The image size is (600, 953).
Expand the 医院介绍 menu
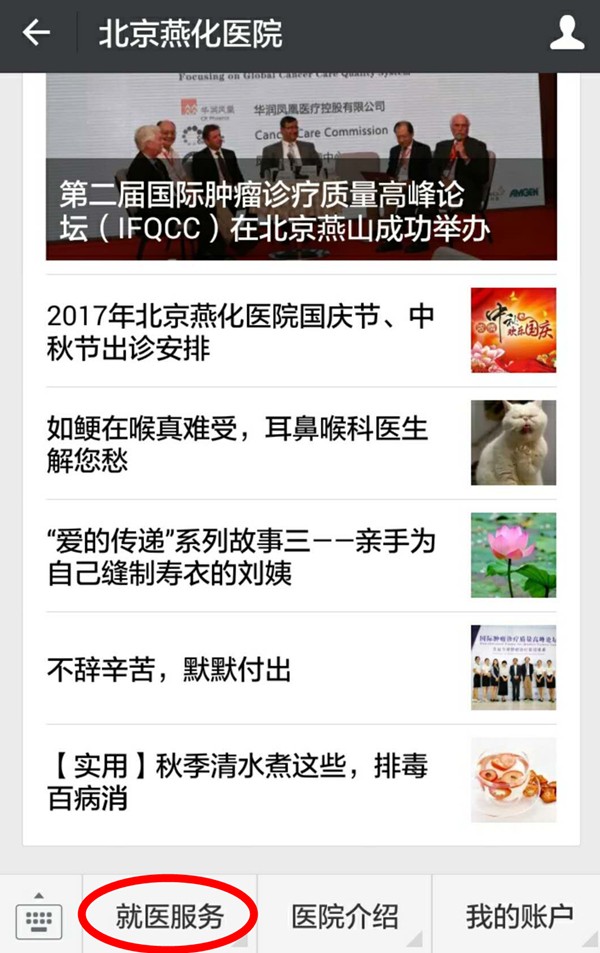(x=345, y=915)
